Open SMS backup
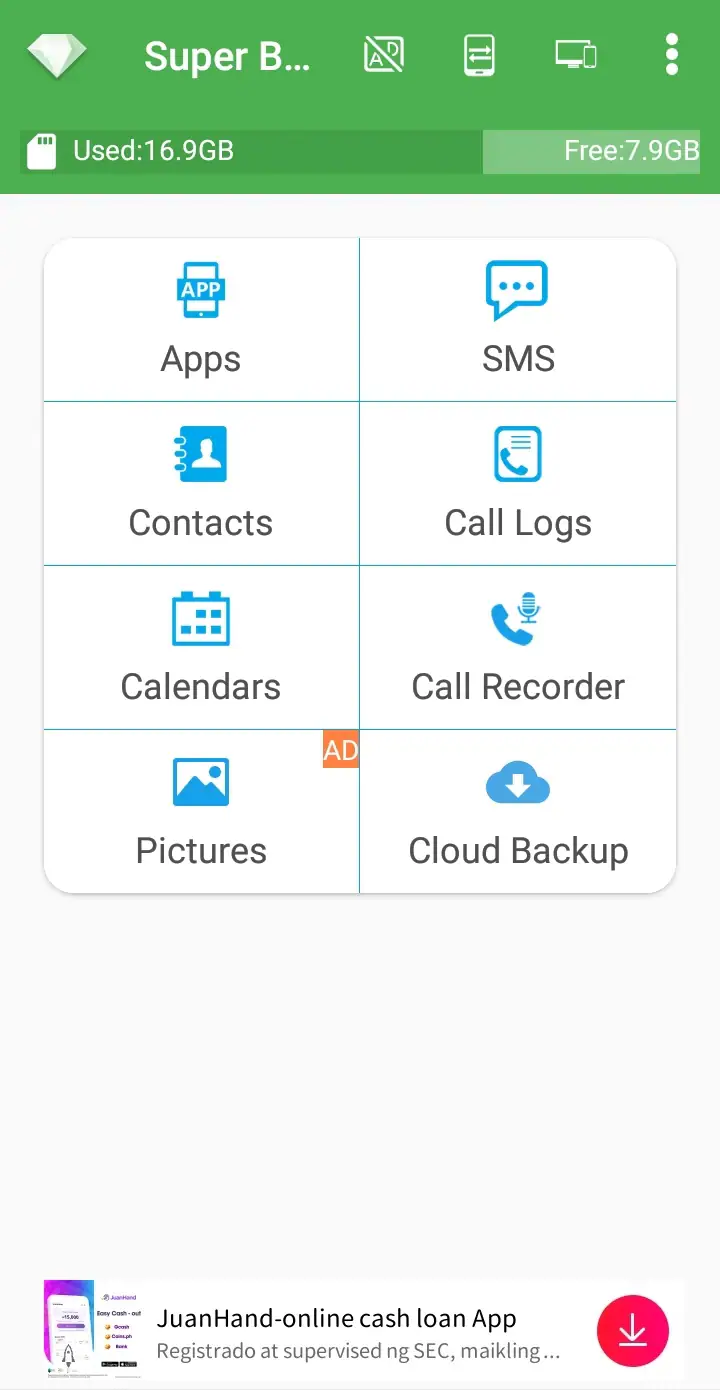Viewport: 720px width, 1390px height. (x=518, y=320)
